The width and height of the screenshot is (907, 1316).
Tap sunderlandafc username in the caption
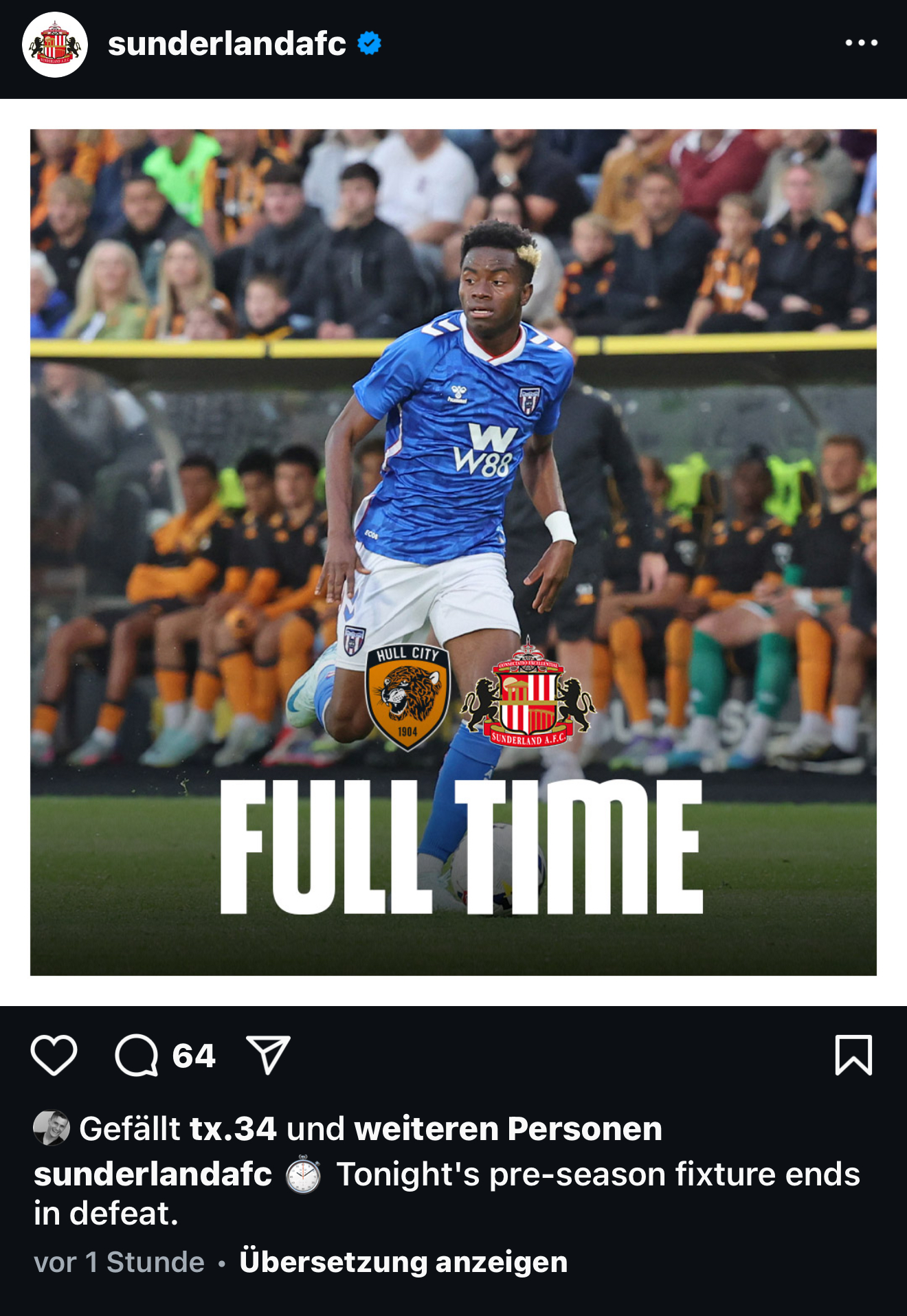point(153,1174)
